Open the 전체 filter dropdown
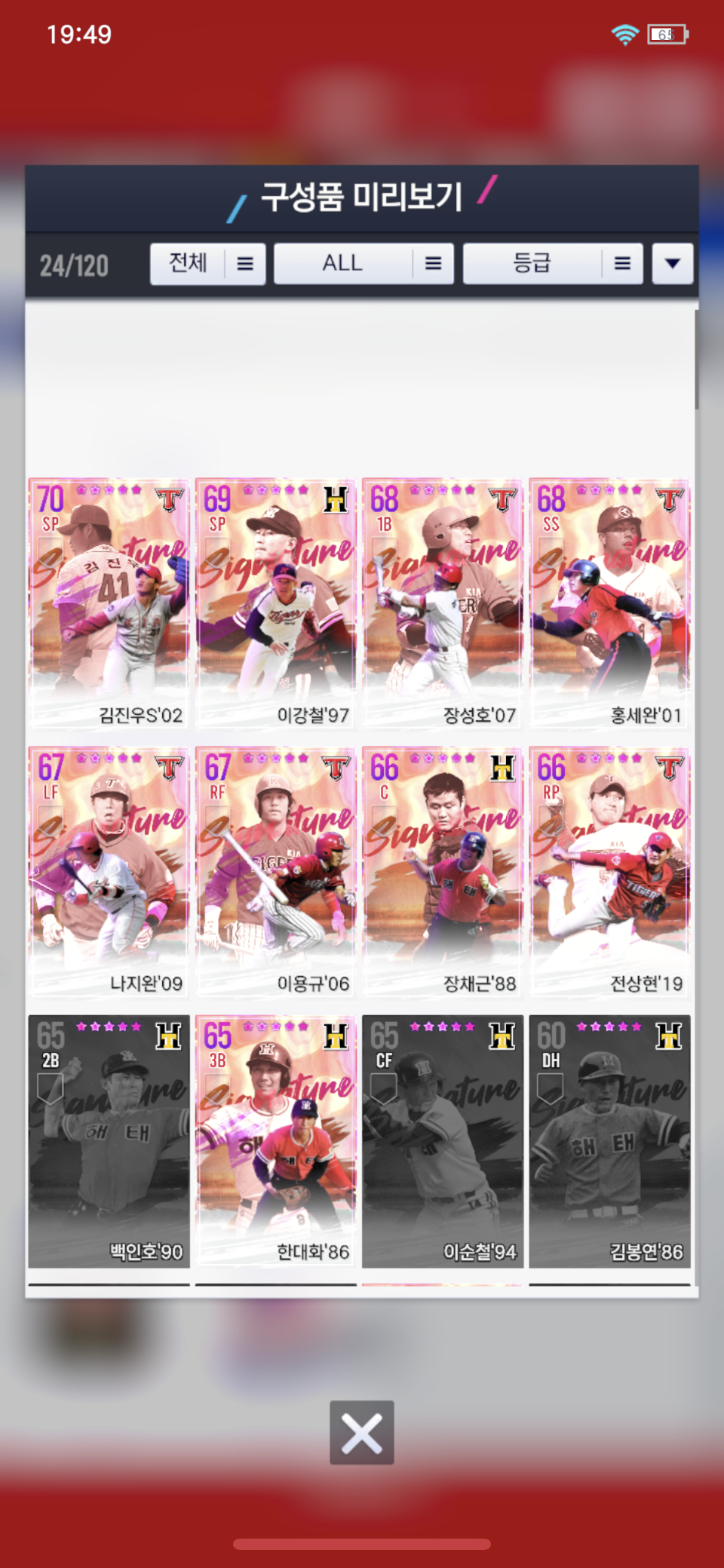Viewport: 724px width, 1568px height. [x=207, y=264]
